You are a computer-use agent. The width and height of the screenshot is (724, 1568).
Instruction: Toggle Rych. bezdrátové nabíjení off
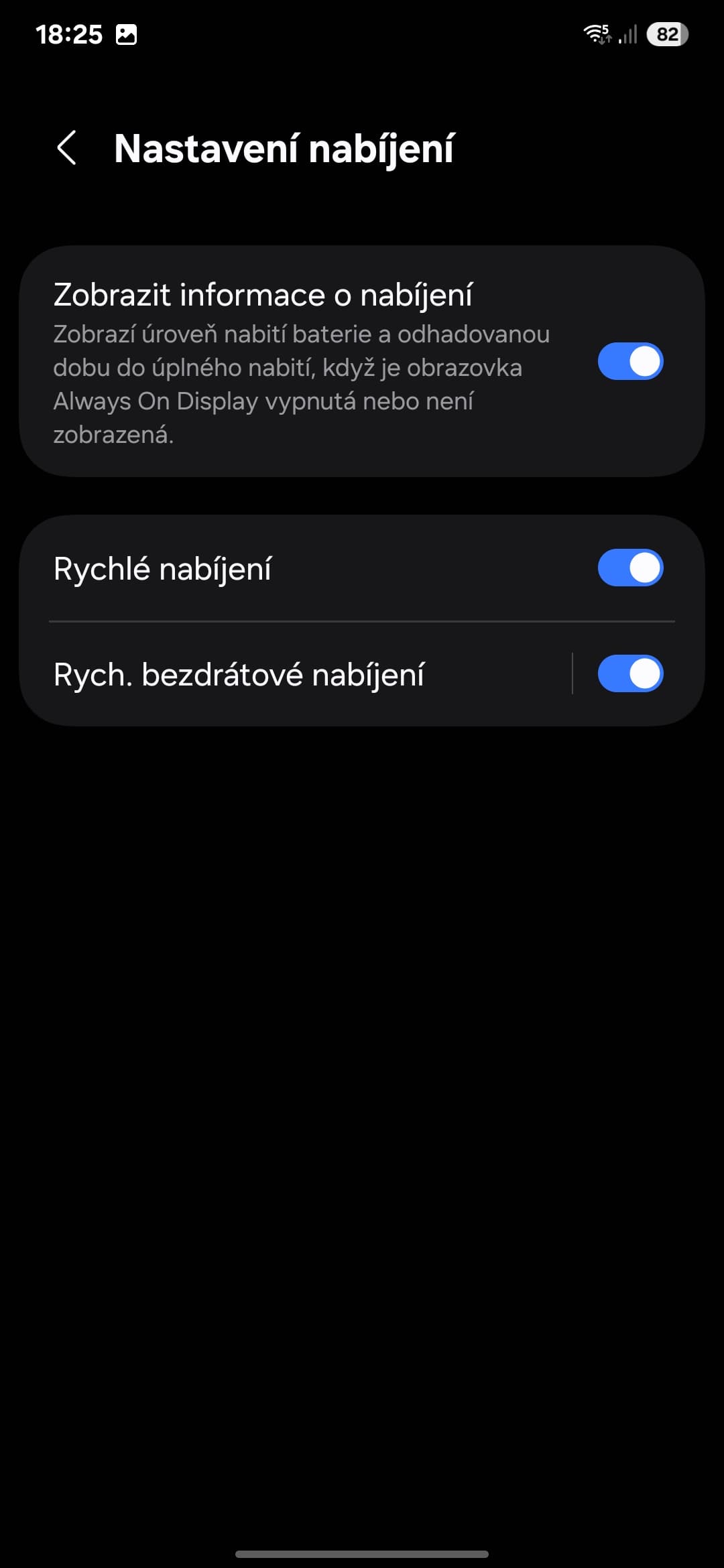point(631,674)
